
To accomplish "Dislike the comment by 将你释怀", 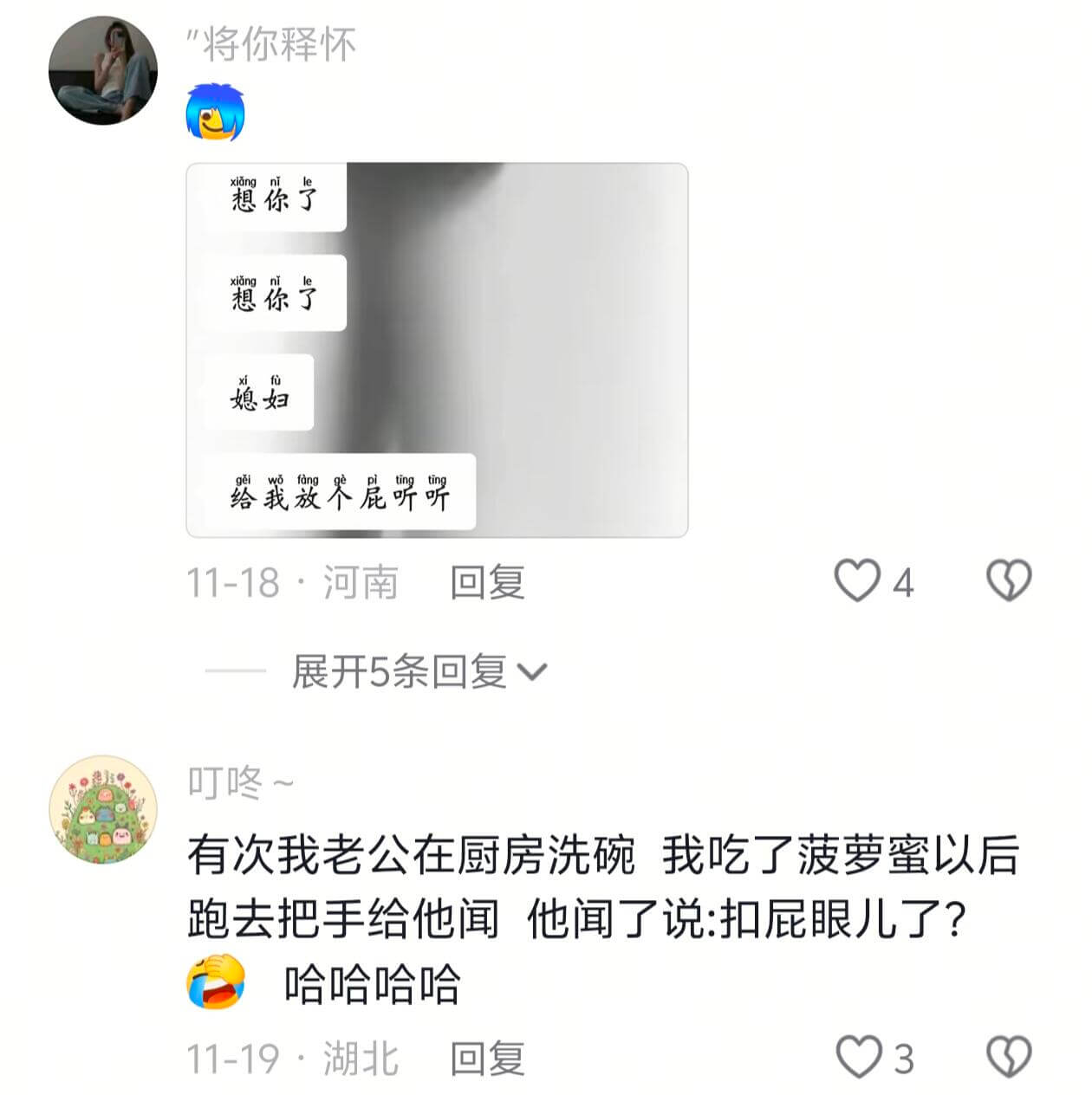I will click(x=1009, y=581).
